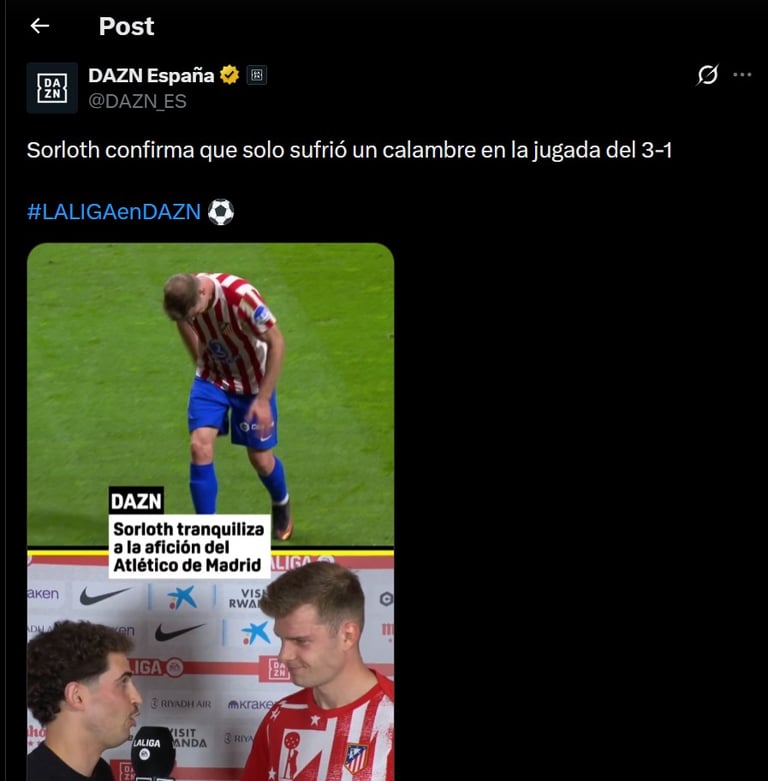Open DAZN España's profile picture

[x=52, y=88]
